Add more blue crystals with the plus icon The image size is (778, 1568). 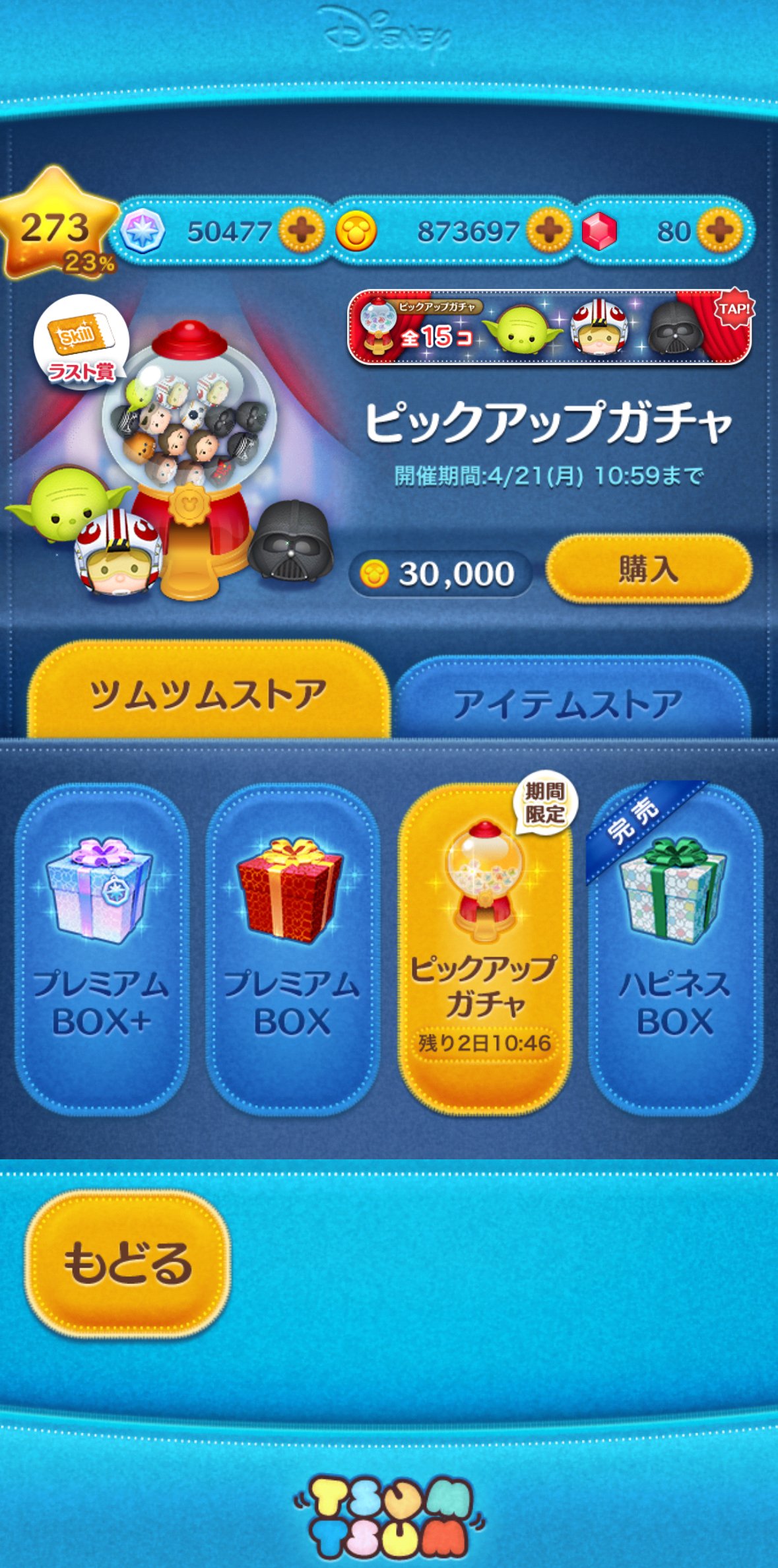point(301,231)
